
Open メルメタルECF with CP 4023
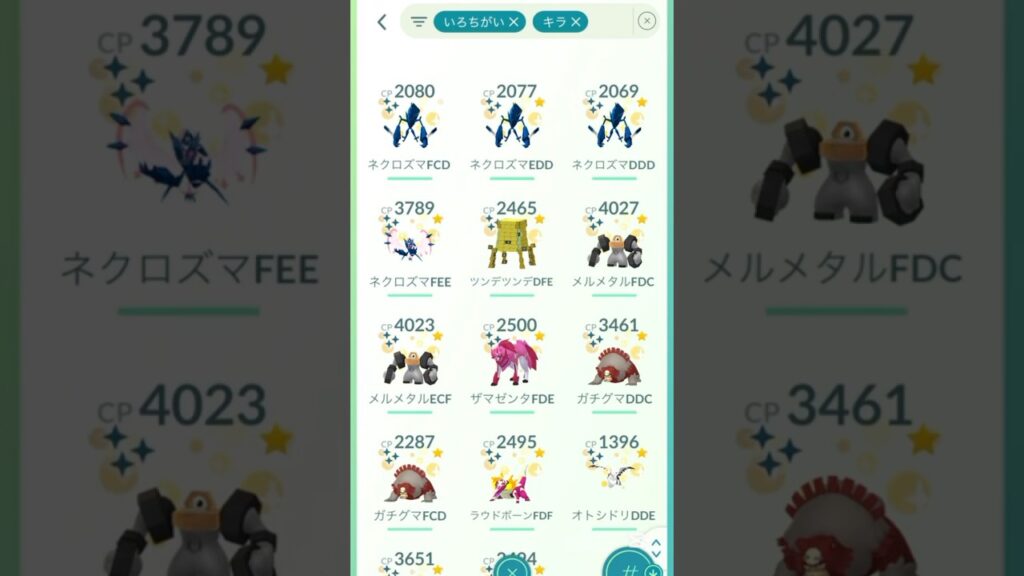[410, 360]
